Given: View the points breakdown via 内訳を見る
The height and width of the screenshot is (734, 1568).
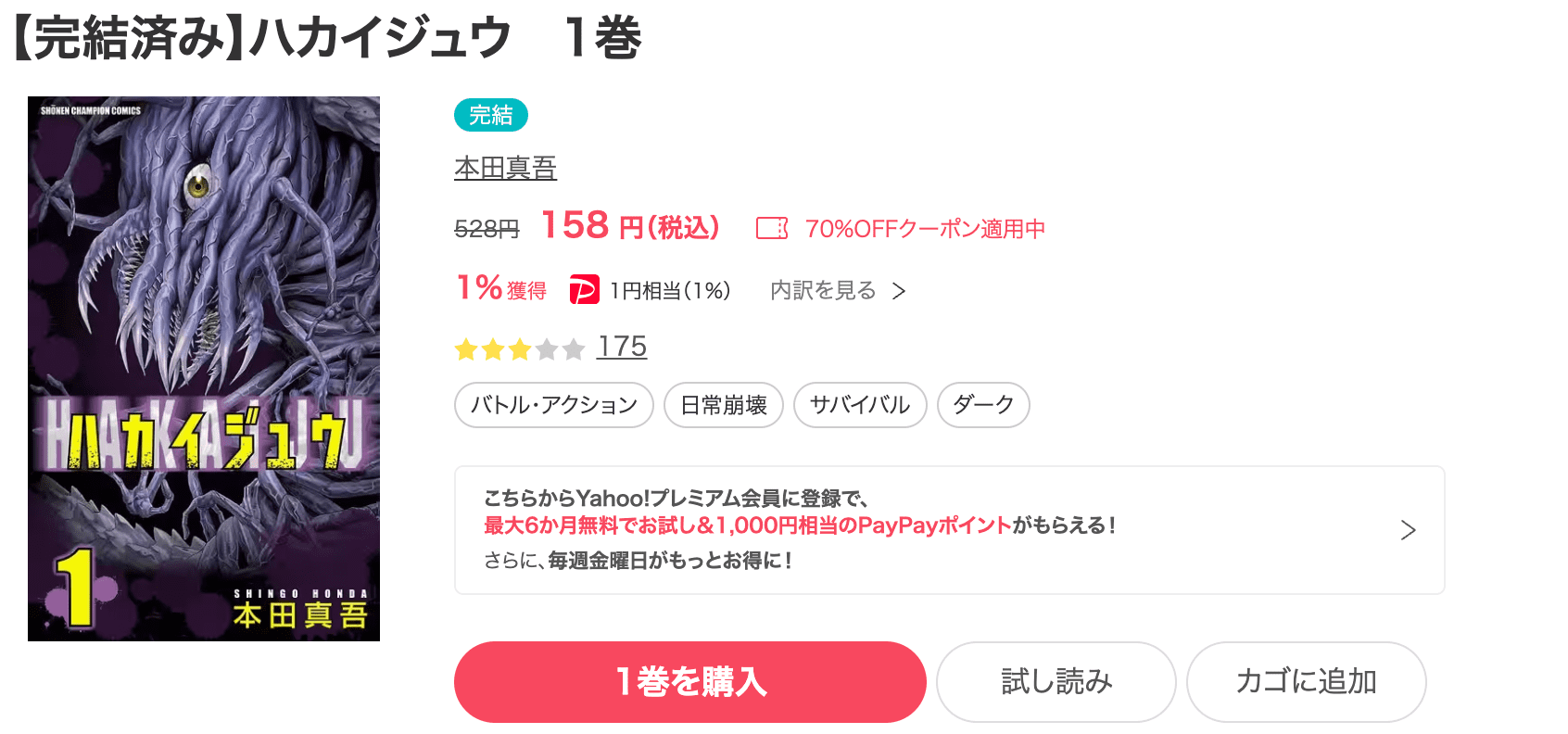Looking at the screenshot, I should click(x=837, y=291).
